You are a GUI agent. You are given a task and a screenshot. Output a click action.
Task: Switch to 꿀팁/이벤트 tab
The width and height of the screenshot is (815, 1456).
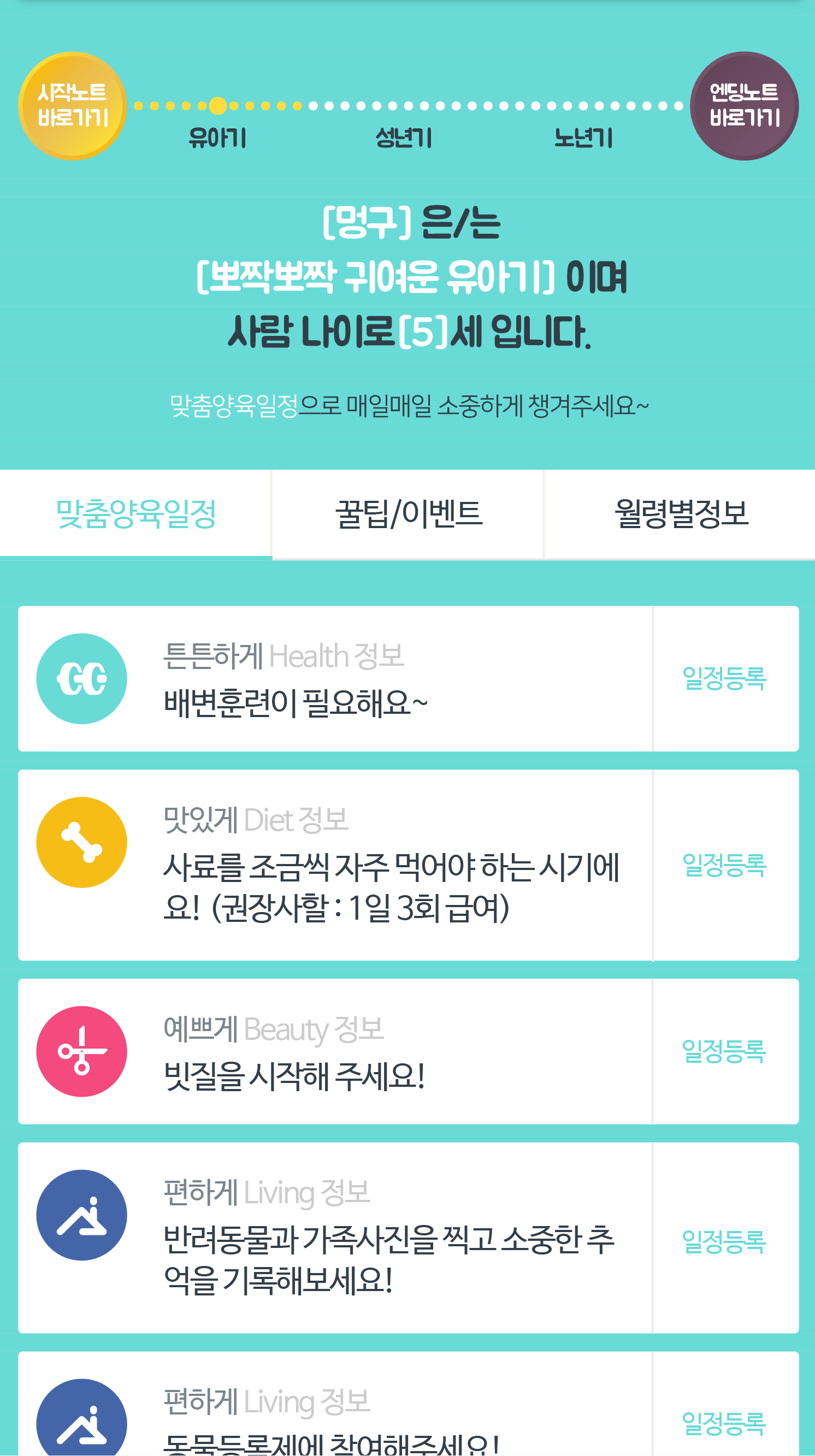(407, 514)
